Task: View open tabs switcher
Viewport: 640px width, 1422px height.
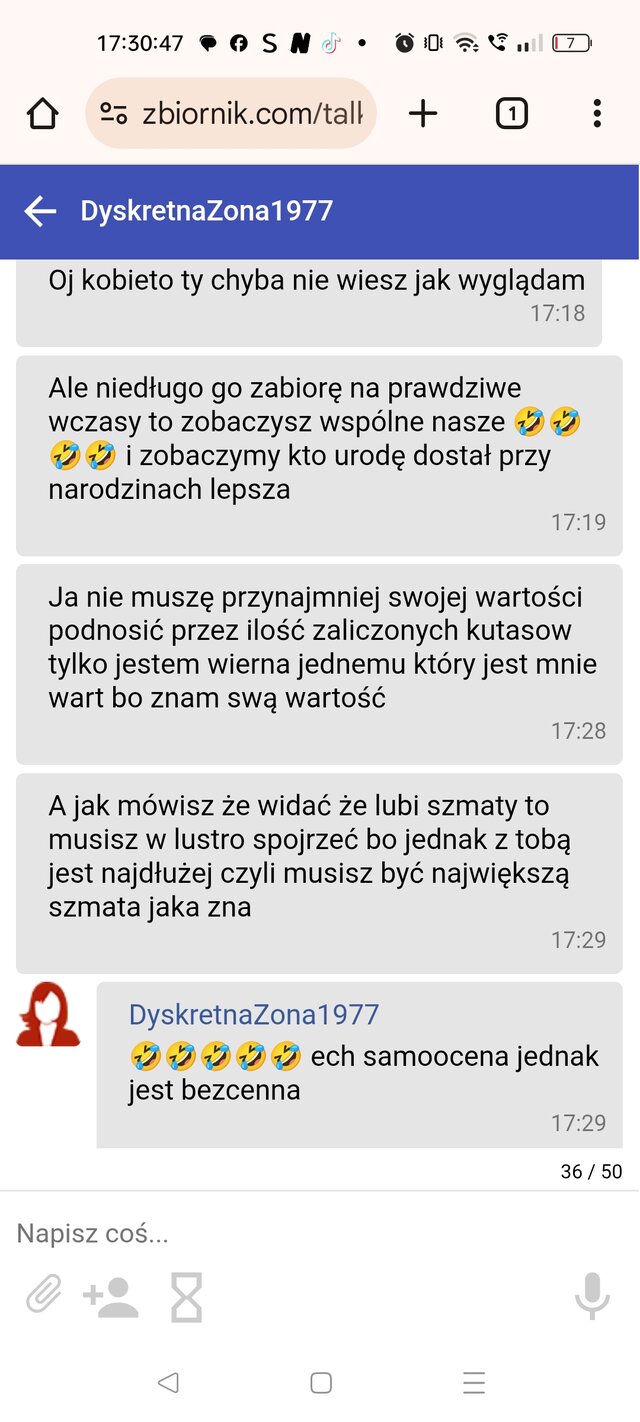Action: tap(511, 114)
